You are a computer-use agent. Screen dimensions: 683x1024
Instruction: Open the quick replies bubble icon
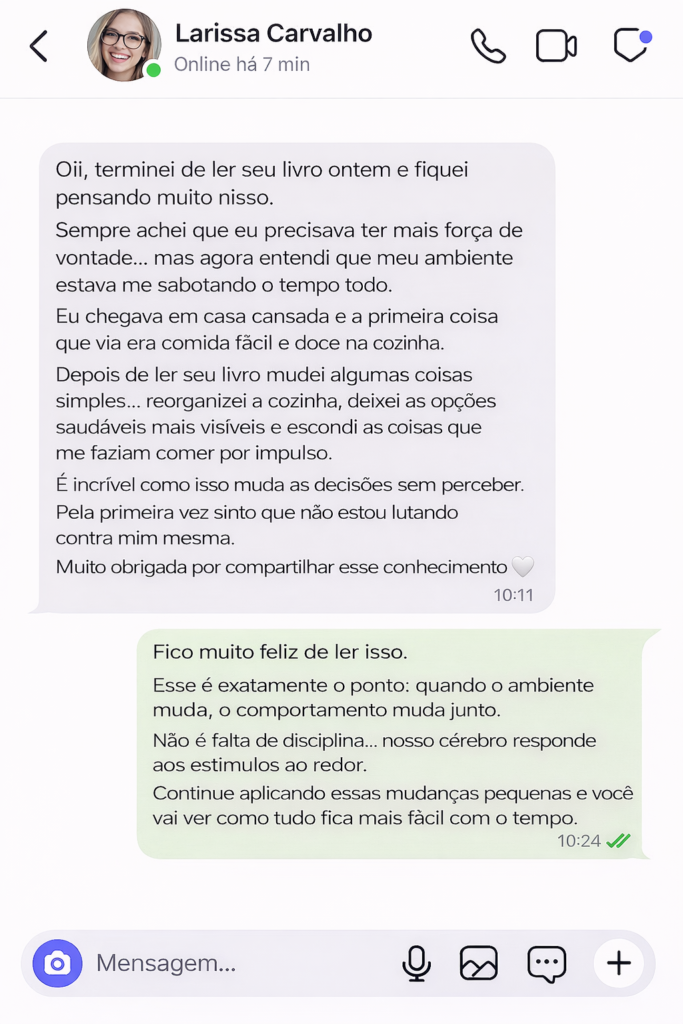(546, 963)
